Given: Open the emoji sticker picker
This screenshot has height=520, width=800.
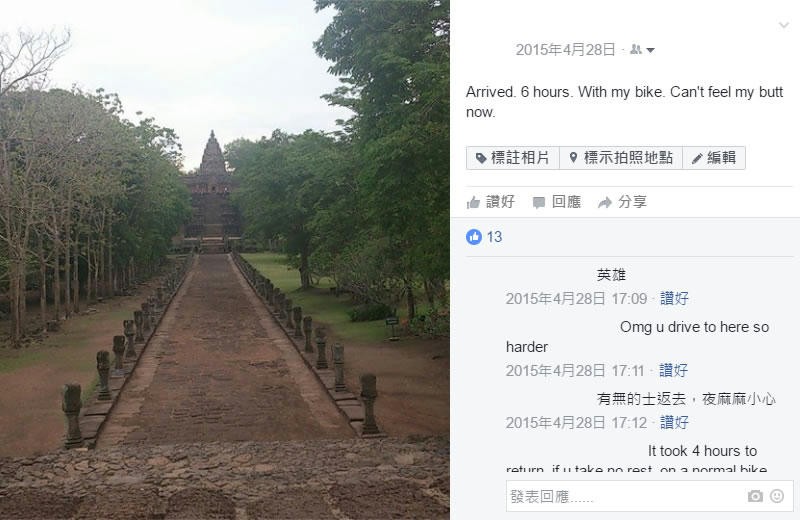Looking at the screenshot, I should [x=777, y=496].
